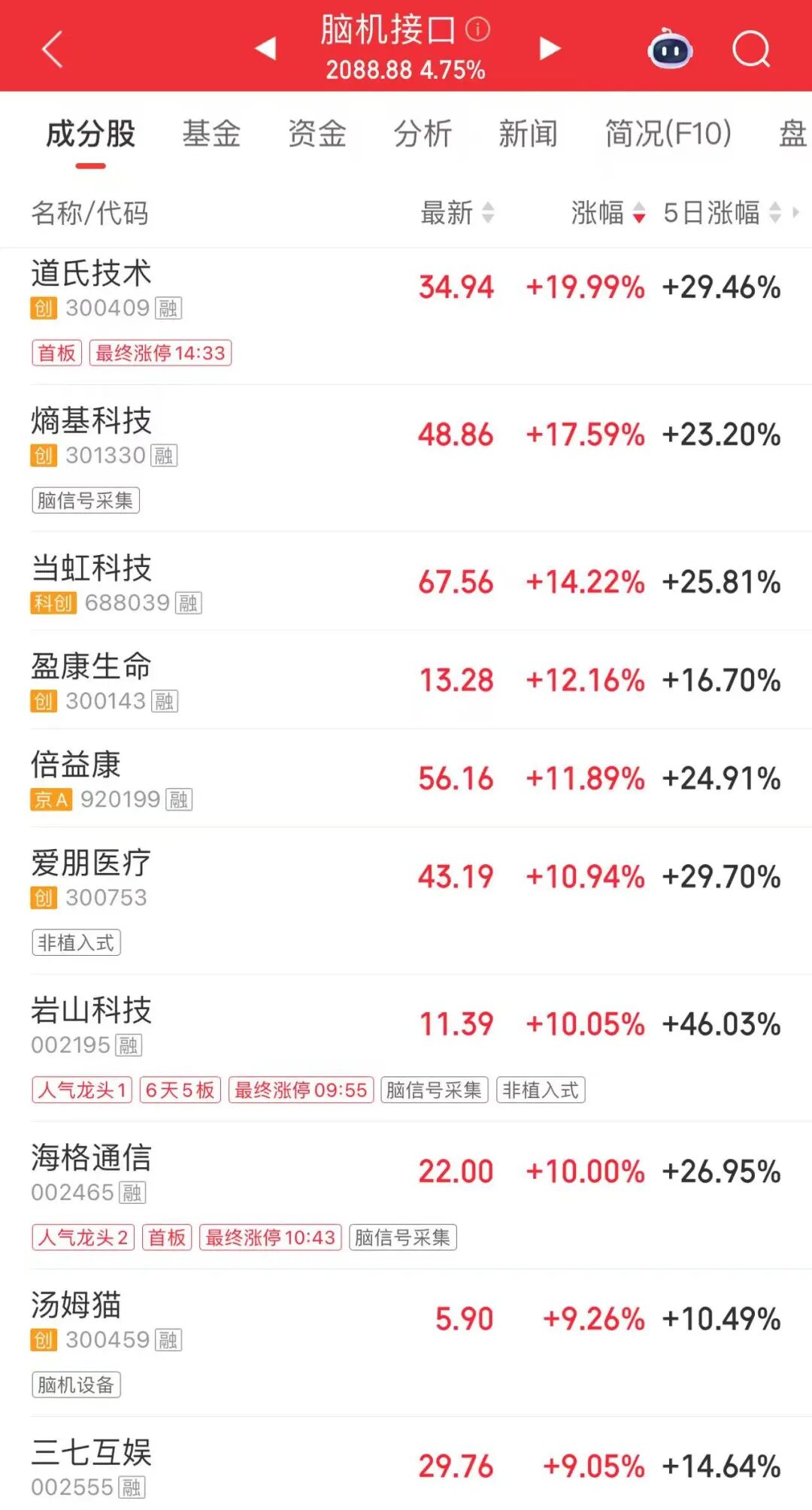
Task: Go back using the top-left arrow
Action: [x=53, y=50]
